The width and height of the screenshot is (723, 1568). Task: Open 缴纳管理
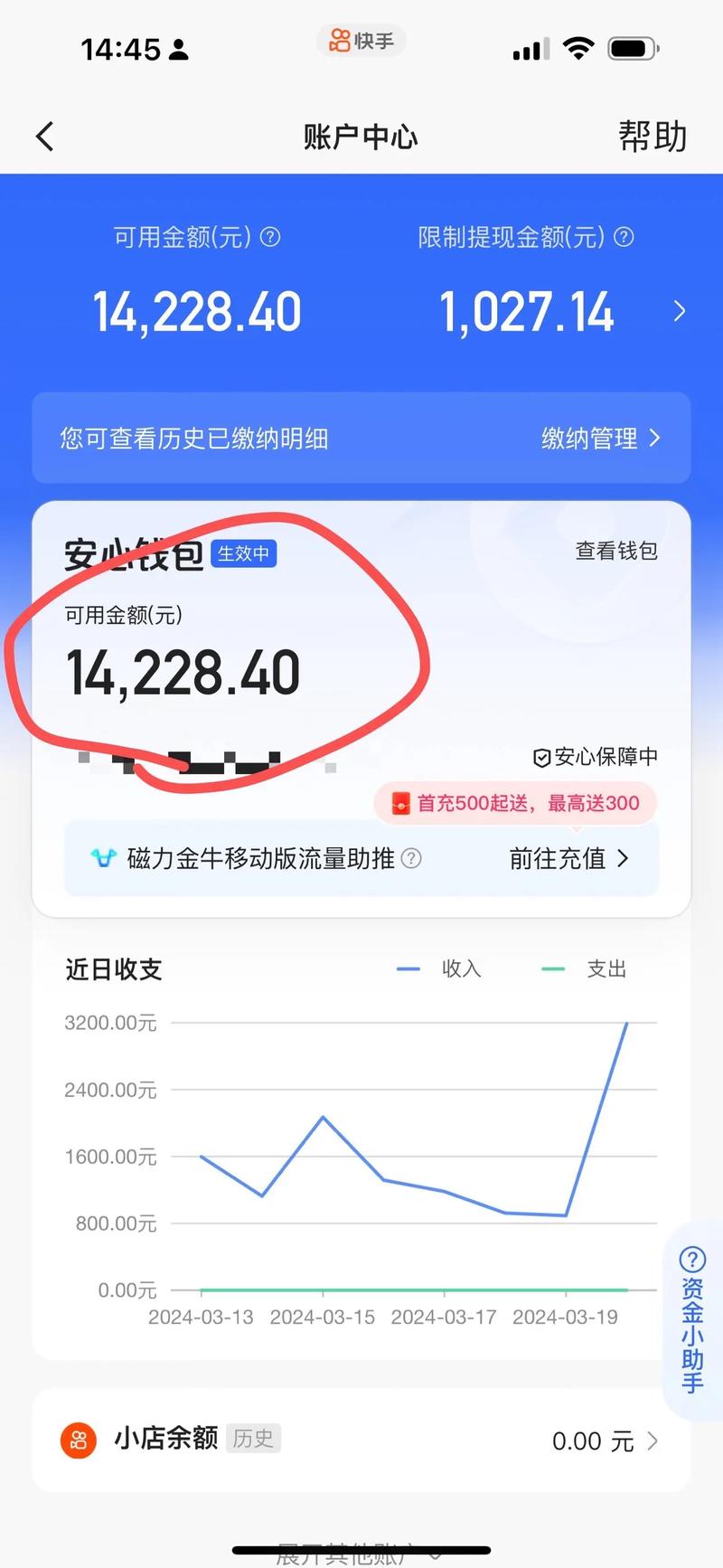pyautogui.click(x=600, y=439)
